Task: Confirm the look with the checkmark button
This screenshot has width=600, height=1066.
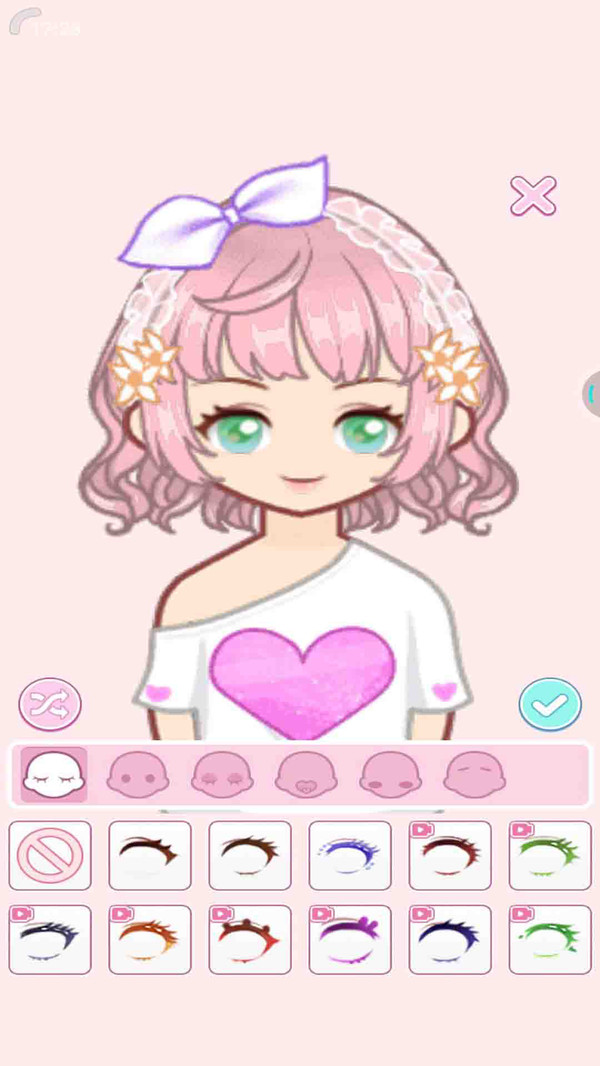Action: [x=550, y=704]
